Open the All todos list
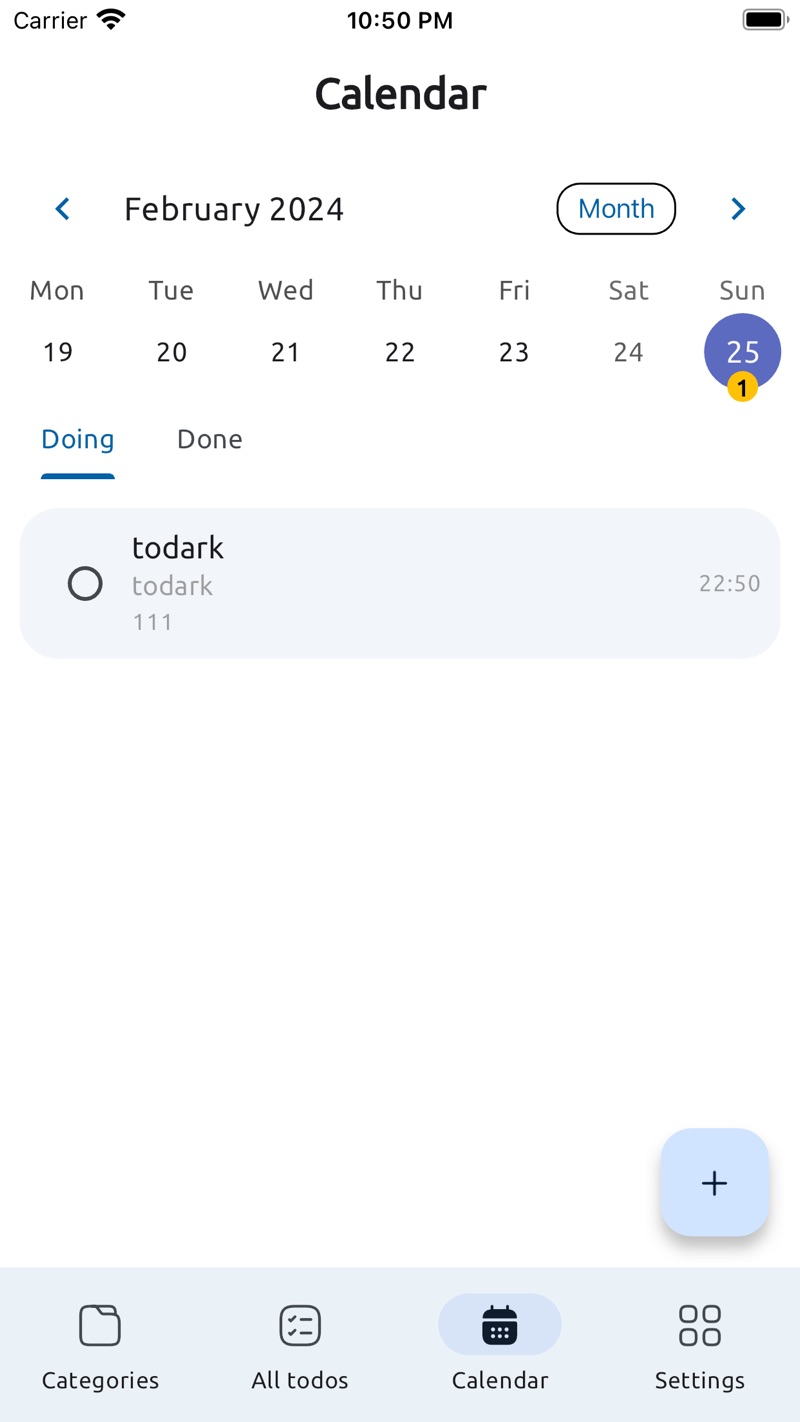The width and height of the screenshot is (800, 1422). point(299,1343)
